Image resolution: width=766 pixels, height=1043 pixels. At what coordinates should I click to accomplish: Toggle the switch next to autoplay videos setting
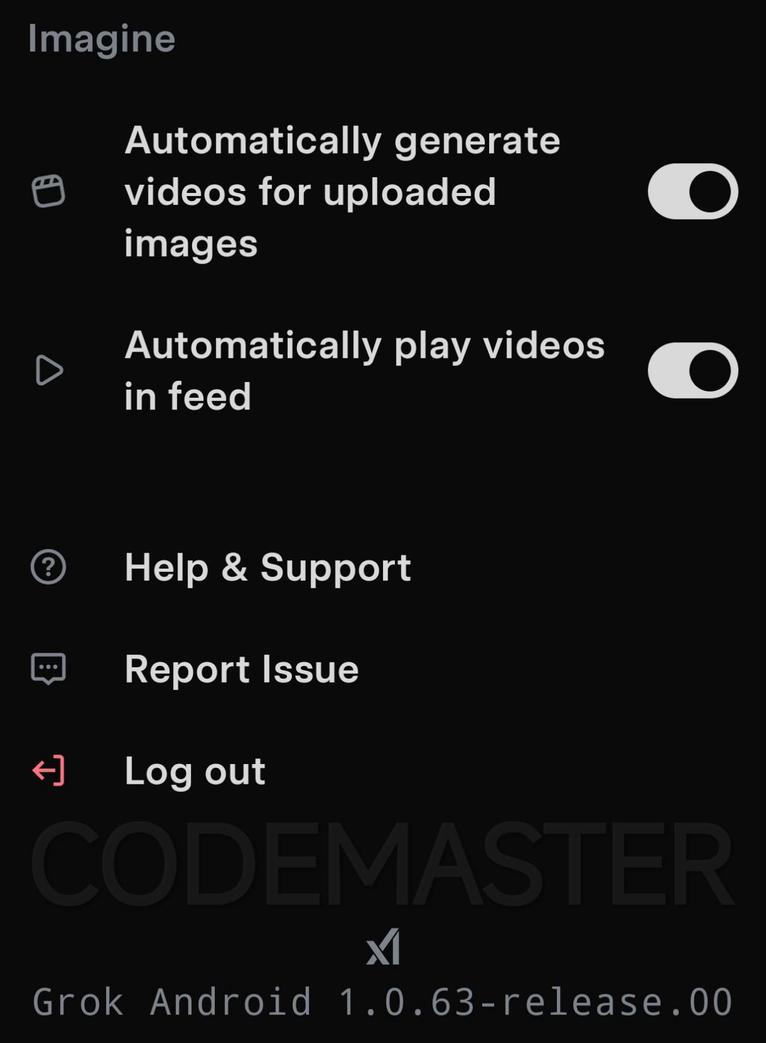[692, 370]
